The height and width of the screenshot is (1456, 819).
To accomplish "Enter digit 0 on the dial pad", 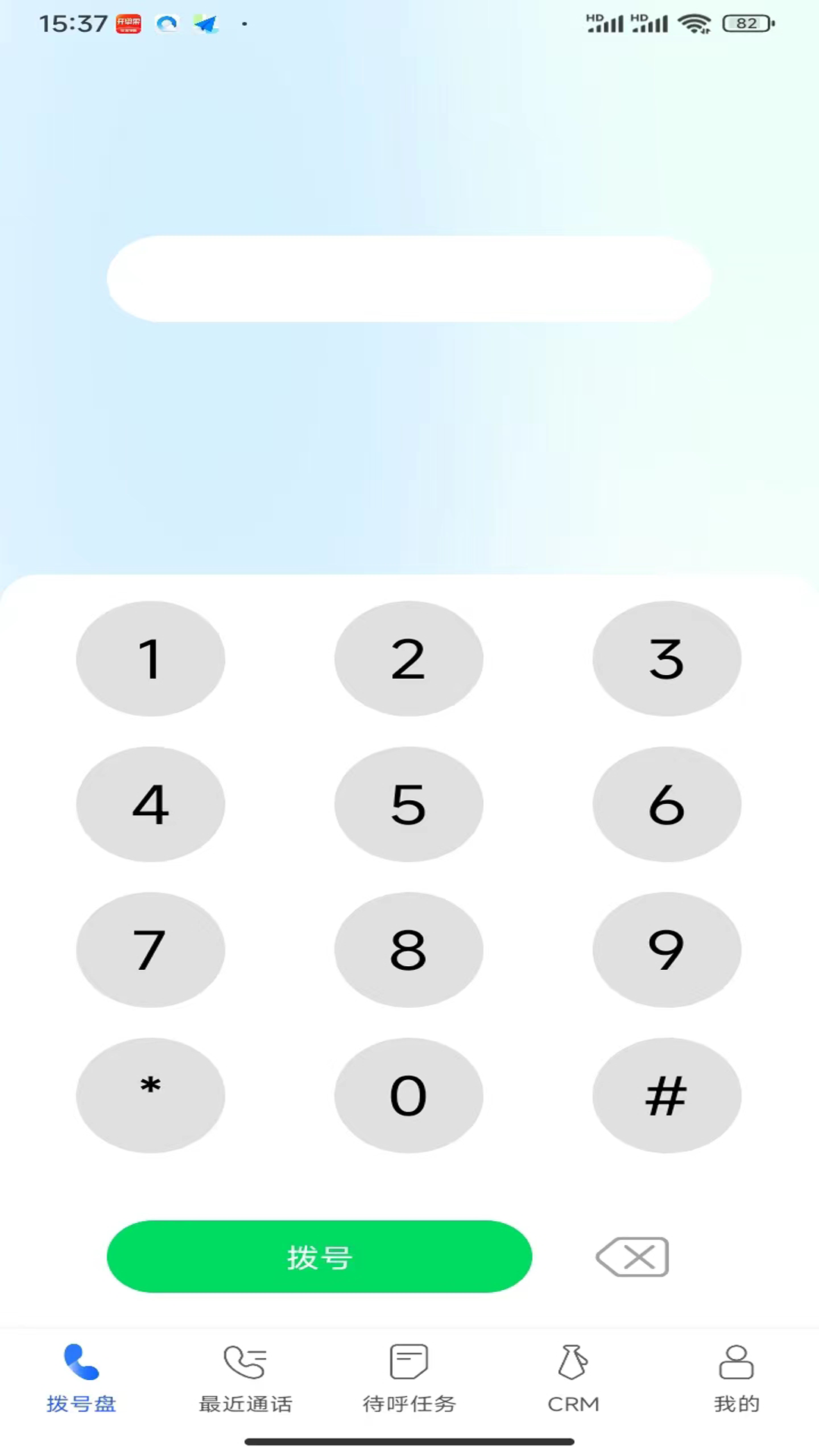I will (x=409, y=1095).
